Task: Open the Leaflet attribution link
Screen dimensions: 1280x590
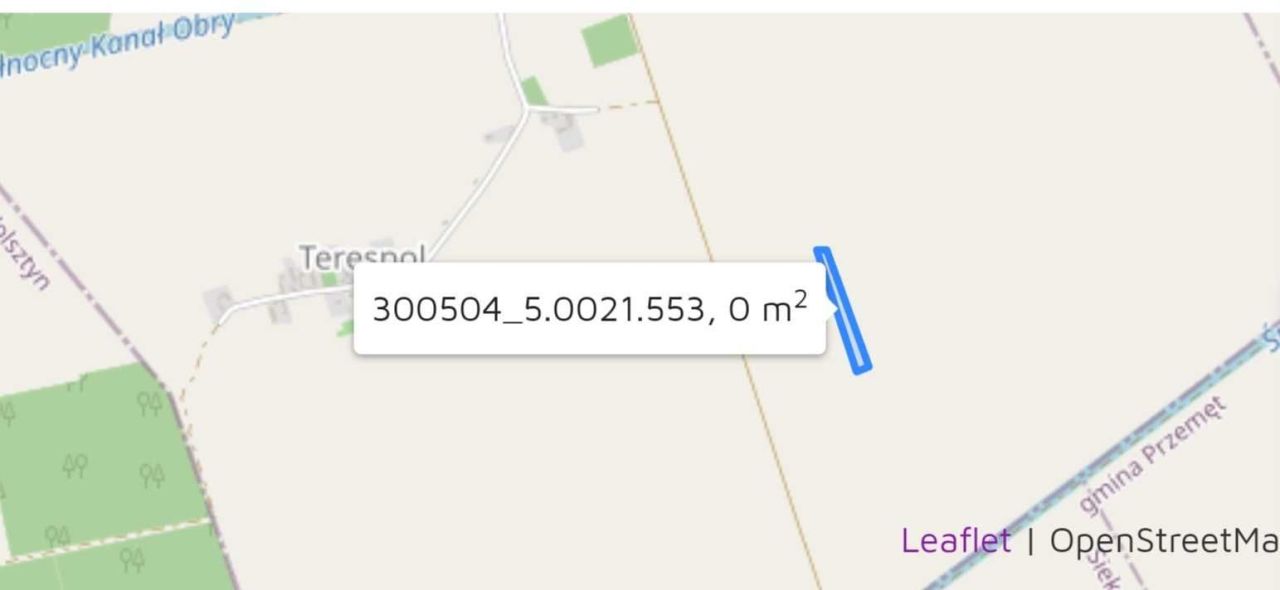Action: click(955, 541)
